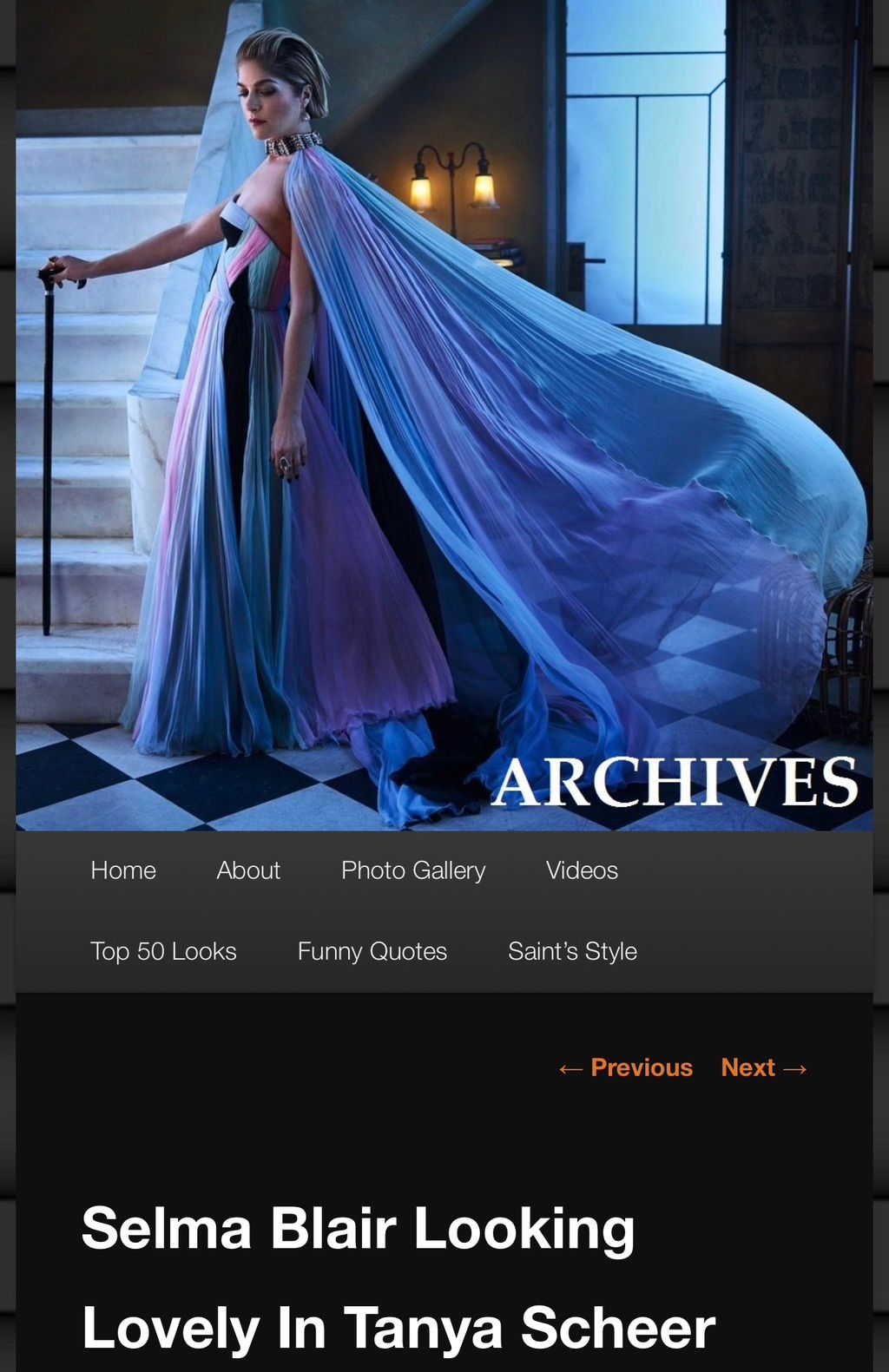Open Saint's Style page
This screenshot has width=889, height=1372.
(x=572, y=951)
